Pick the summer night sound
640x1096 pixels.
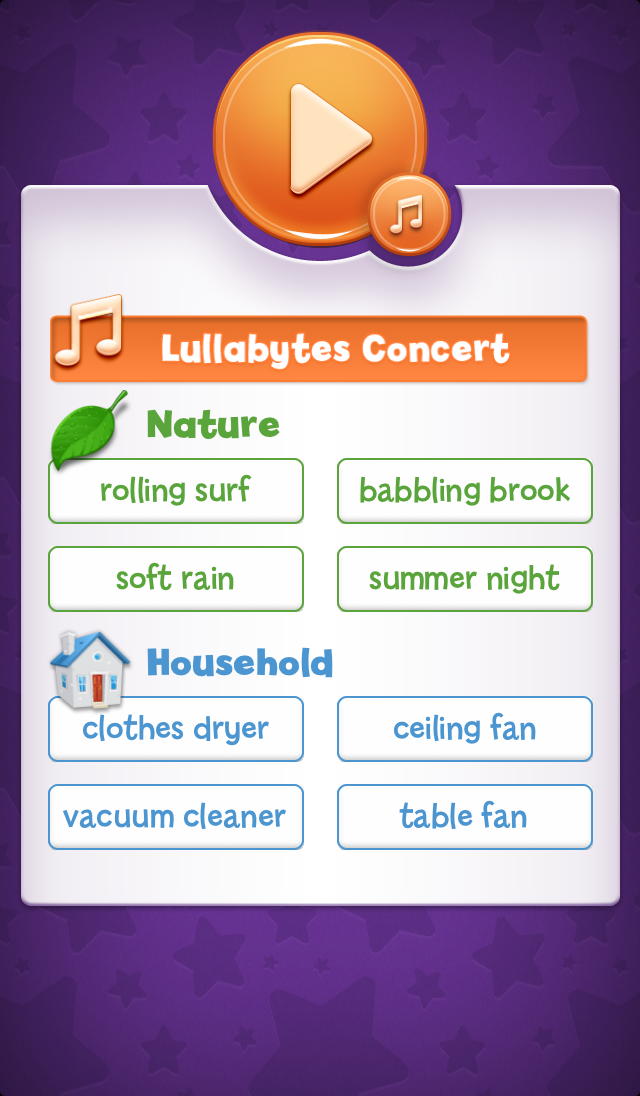point(465,579)
